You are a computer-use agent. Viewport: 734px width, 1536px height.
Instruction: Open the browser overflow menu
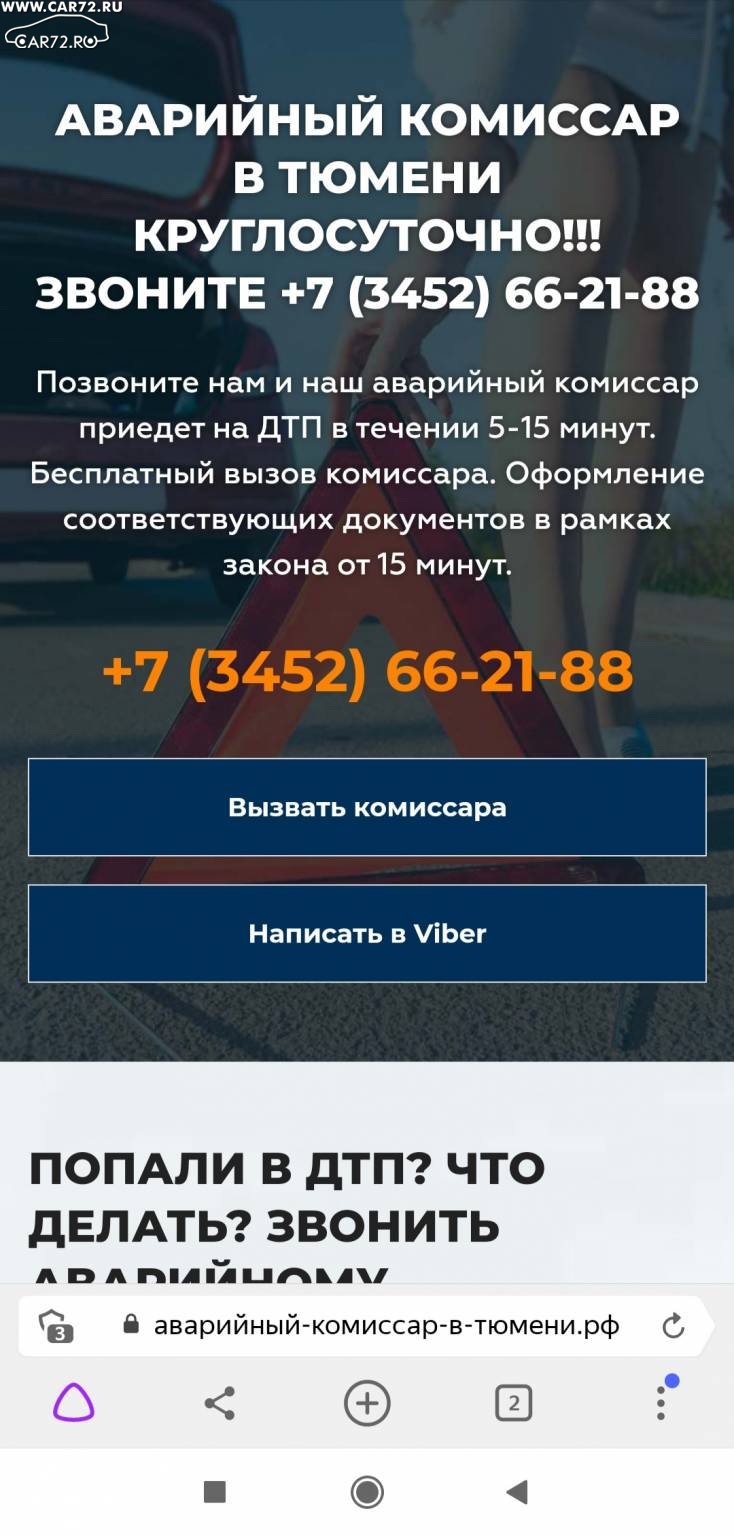pyautogui.click(x=661, y=1403)
